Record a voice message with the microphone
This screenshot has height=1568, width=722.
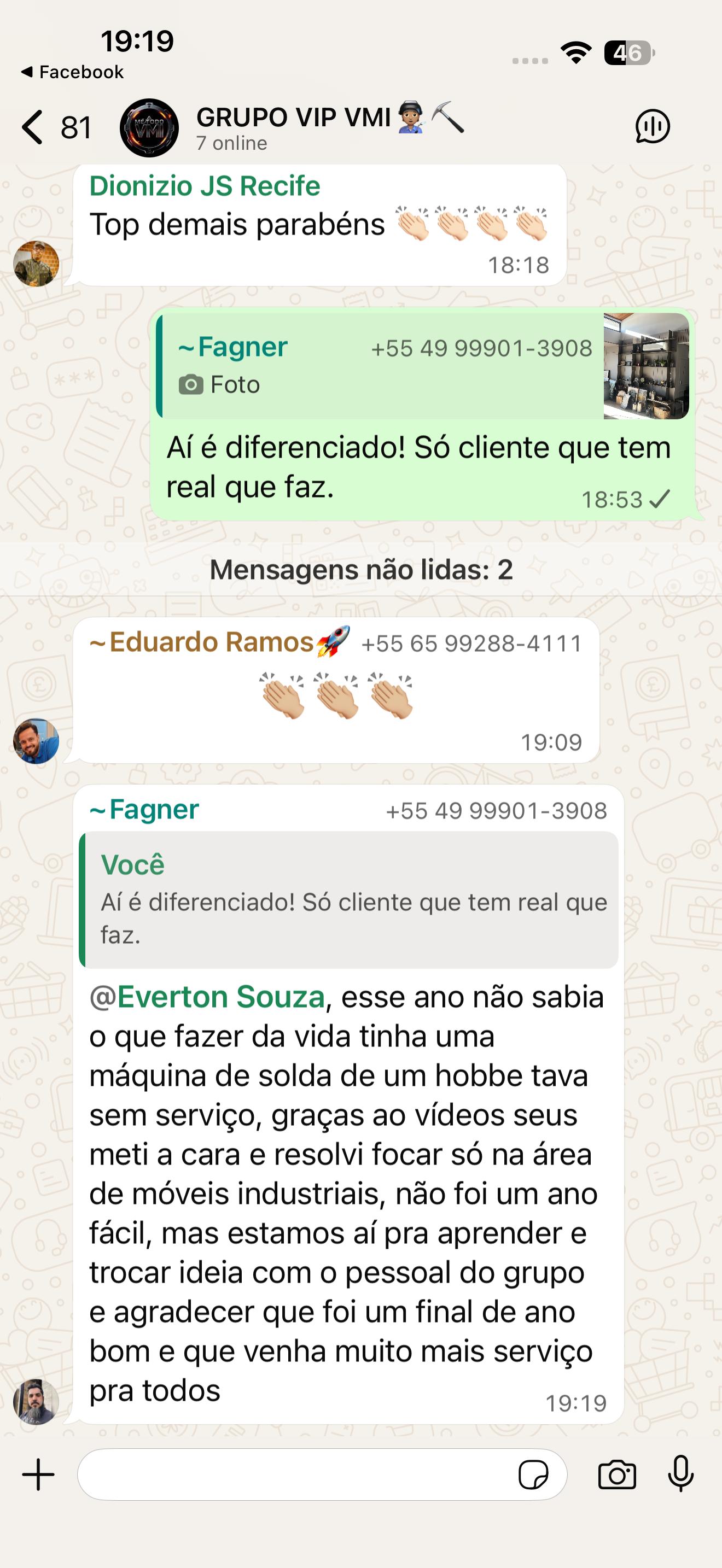(680, 1475)
